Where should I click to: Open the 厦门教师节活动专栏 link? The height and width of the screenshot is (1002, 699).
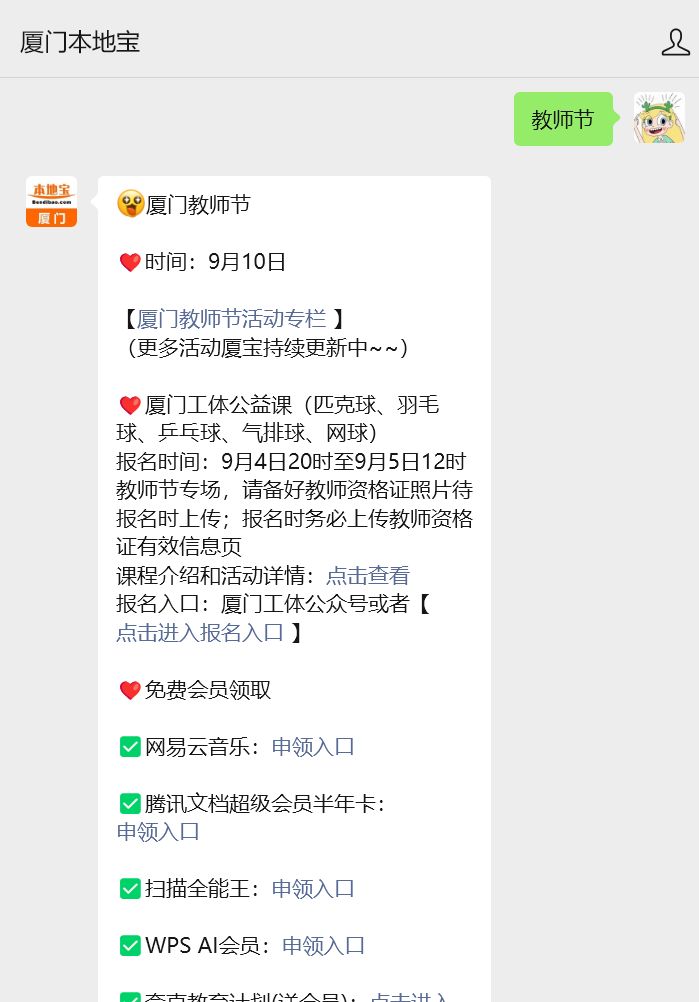click(x=231, y=319)
